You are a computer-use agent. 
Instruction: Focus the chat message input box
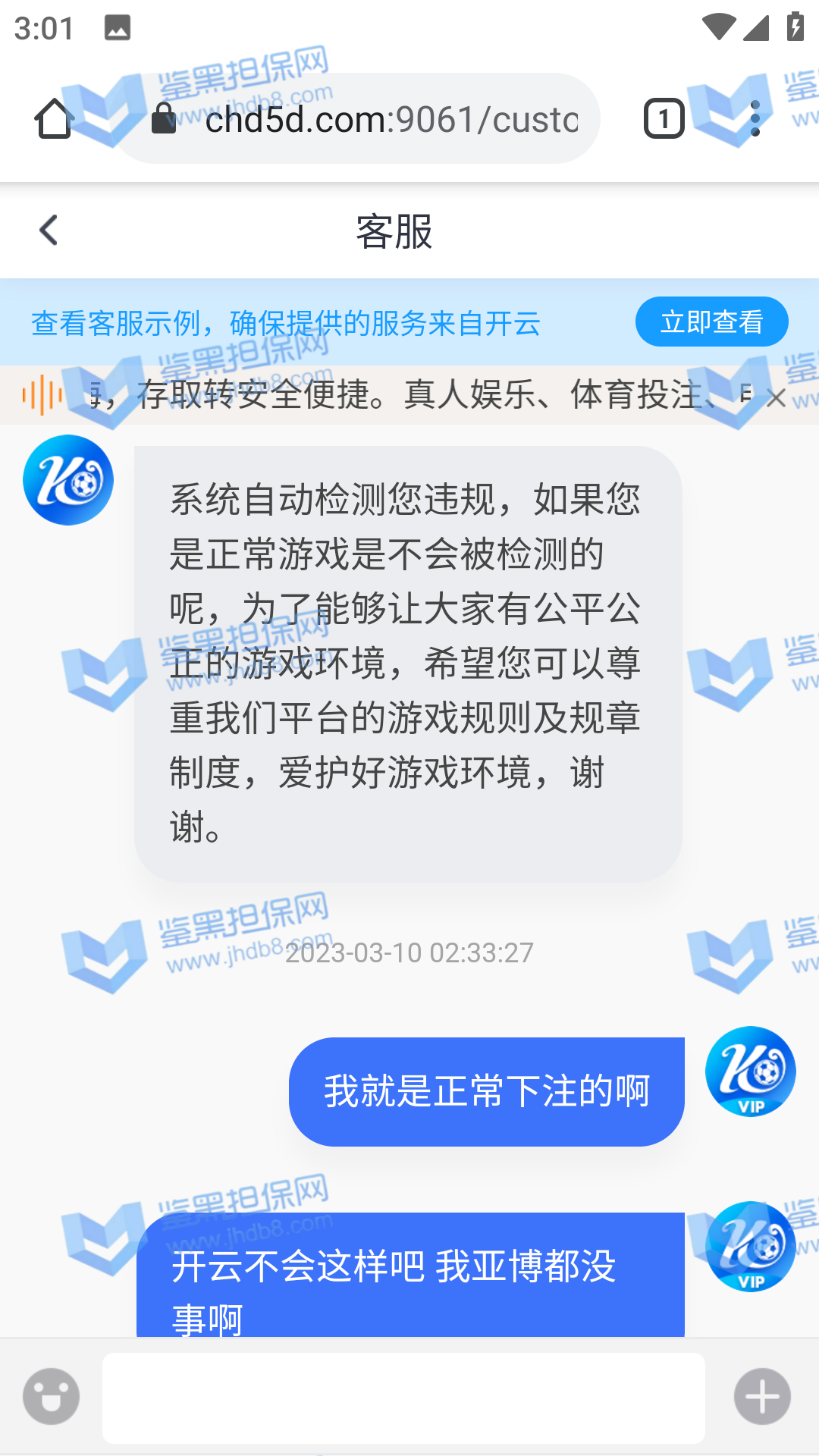click(403, 1398)
